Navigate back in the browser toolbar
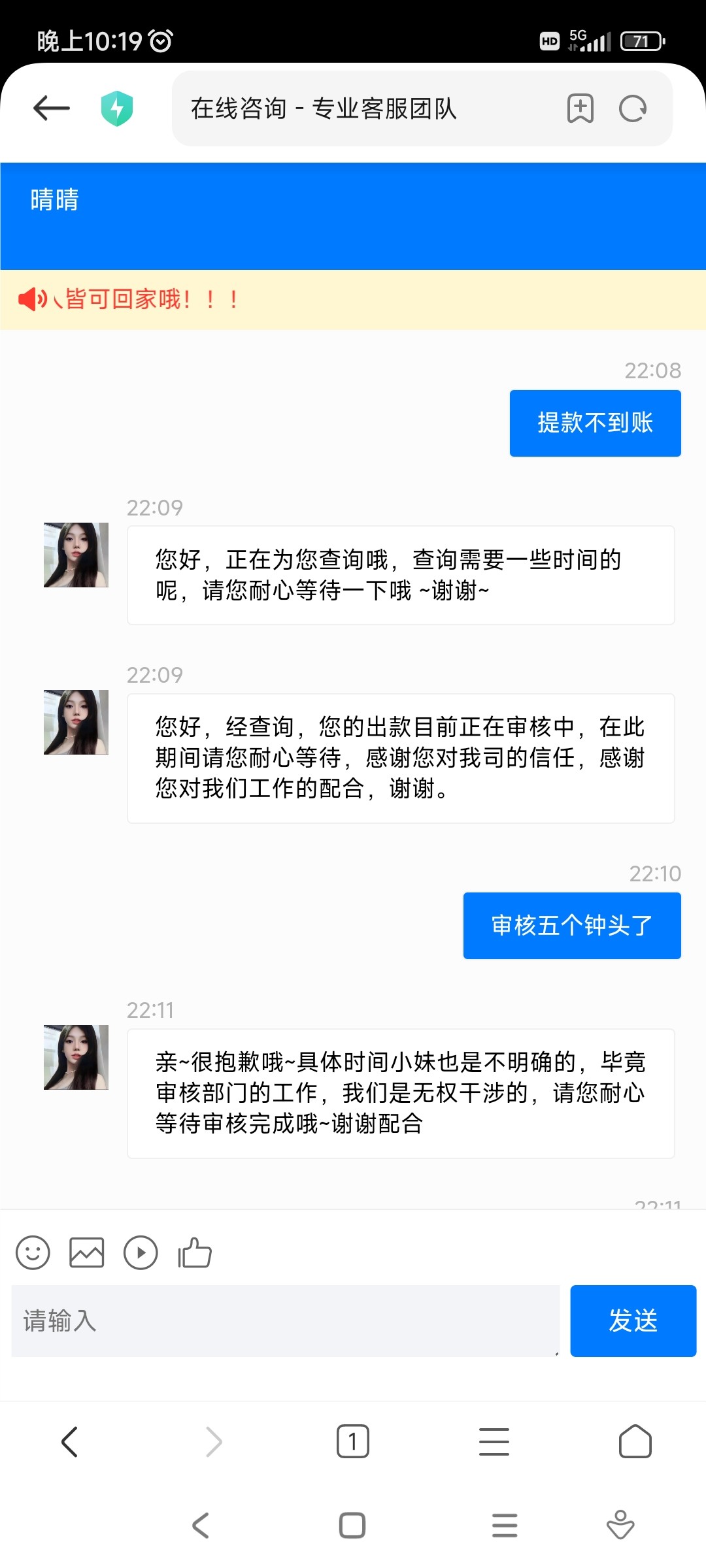This screenshot has width=706, height=1568. 70,1441
